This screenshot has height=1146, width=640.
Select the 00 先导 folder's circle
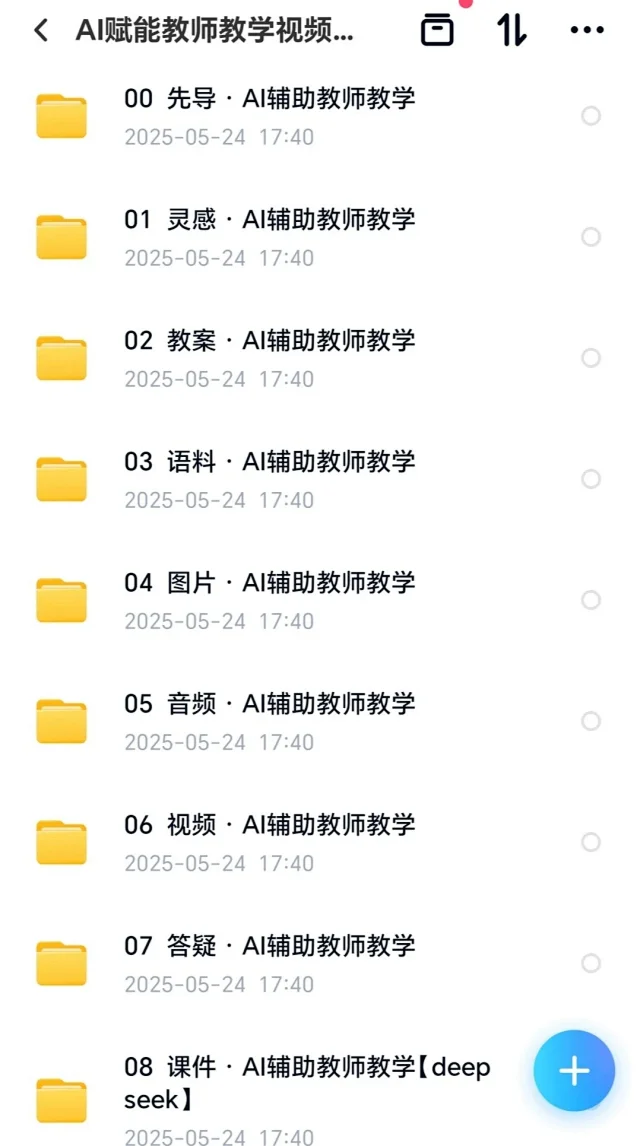(x=591, y=115)
